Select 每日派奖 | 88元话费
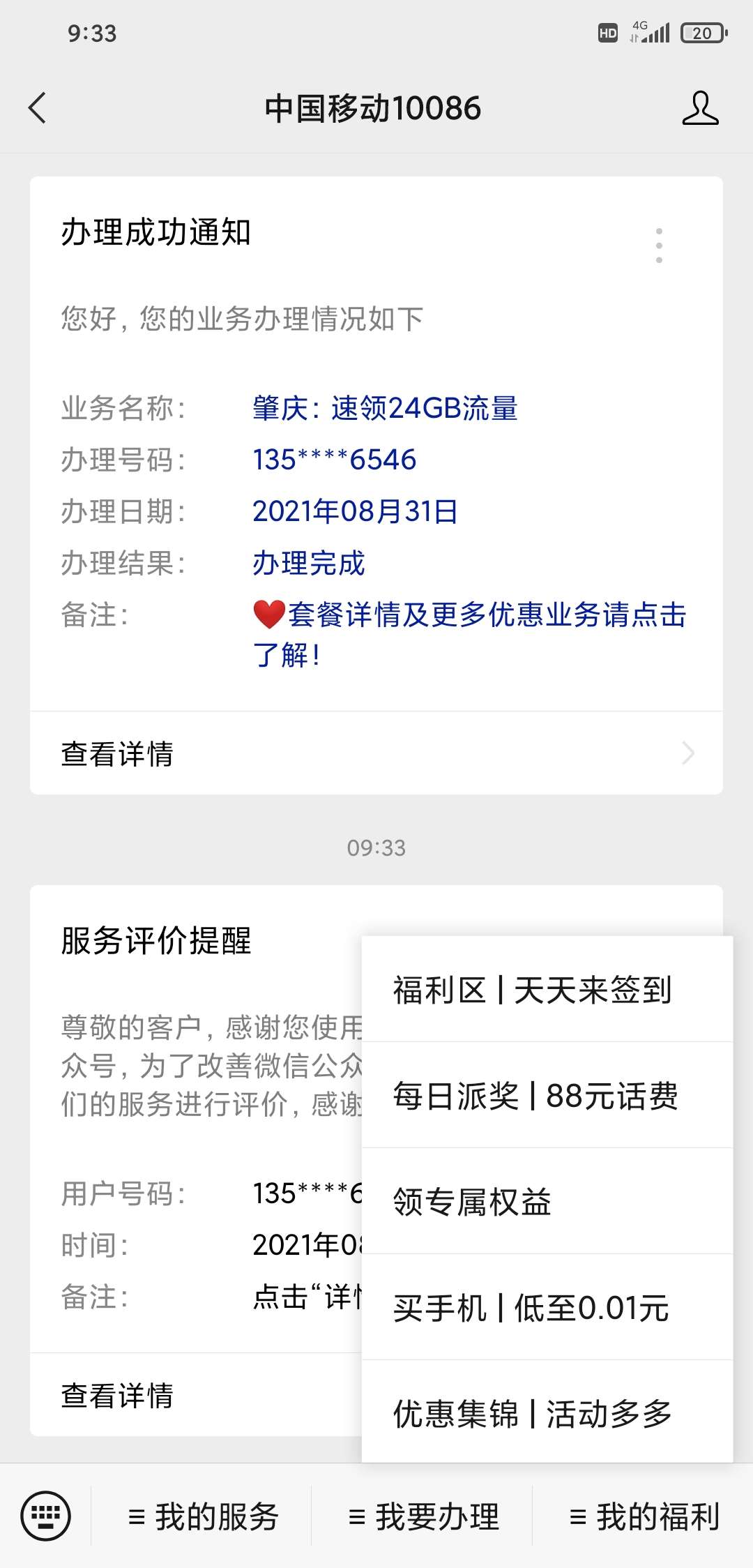This screenshot has width=753, height=1568. (547, 1096)
